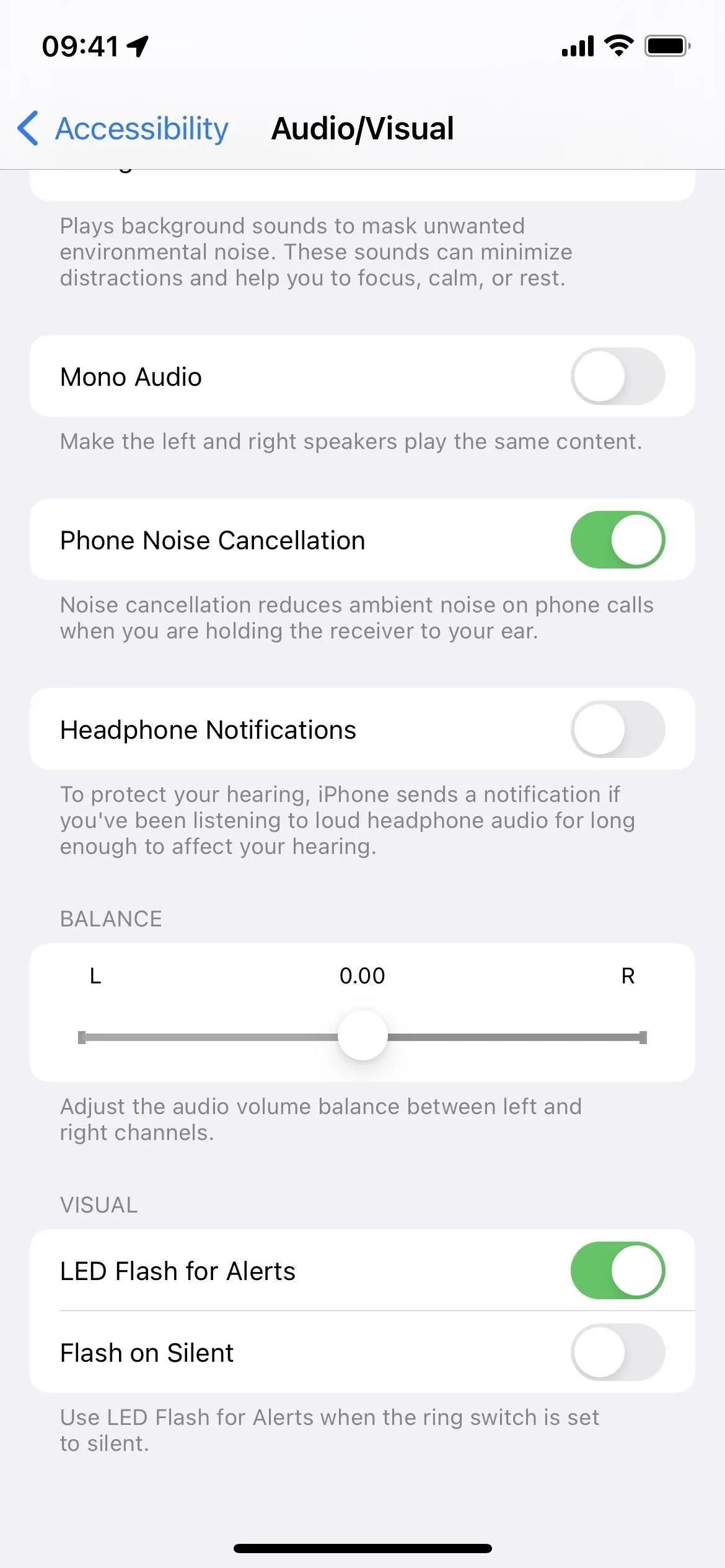Go back to Accessibility settings
Screen dimensions: 725x1568
pyautogui.click(x=123, y=129)
